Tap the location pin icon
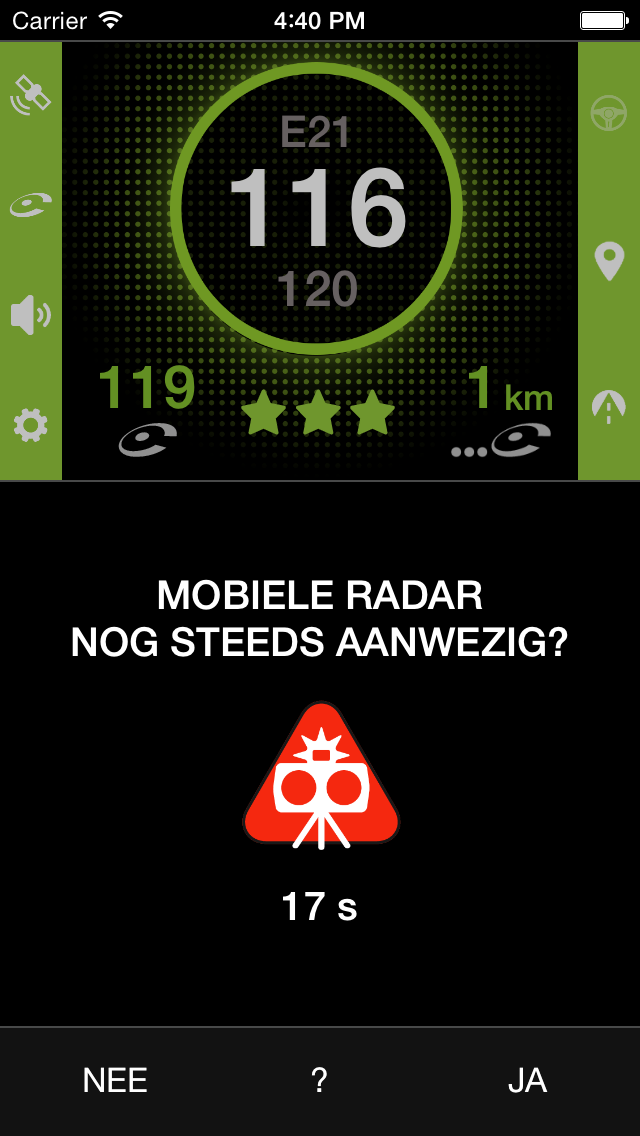The height and width of the screenshot is (1136, 640). [609, 262]
